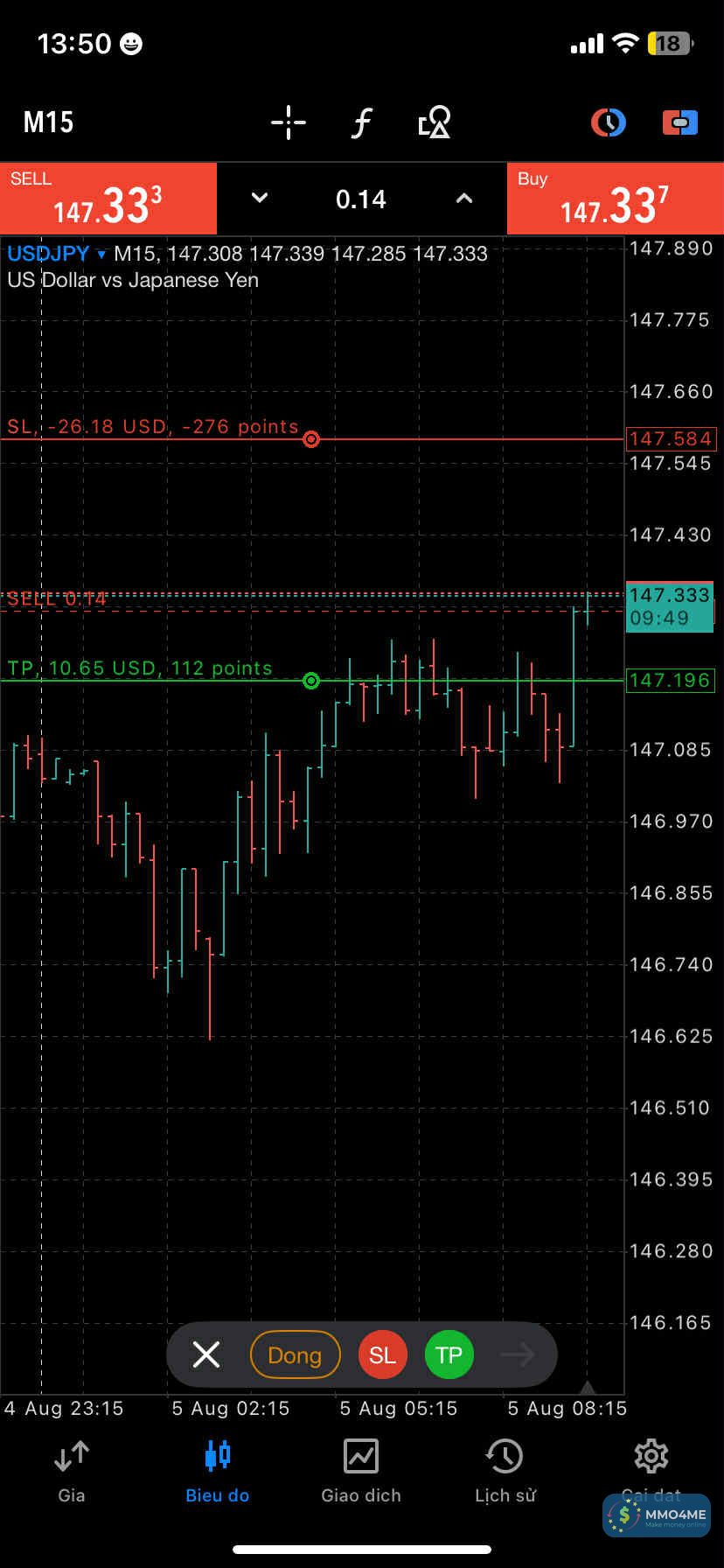Switch to the Gia tab
This screenshot has height=1568, width=724.
point(72,1470)
